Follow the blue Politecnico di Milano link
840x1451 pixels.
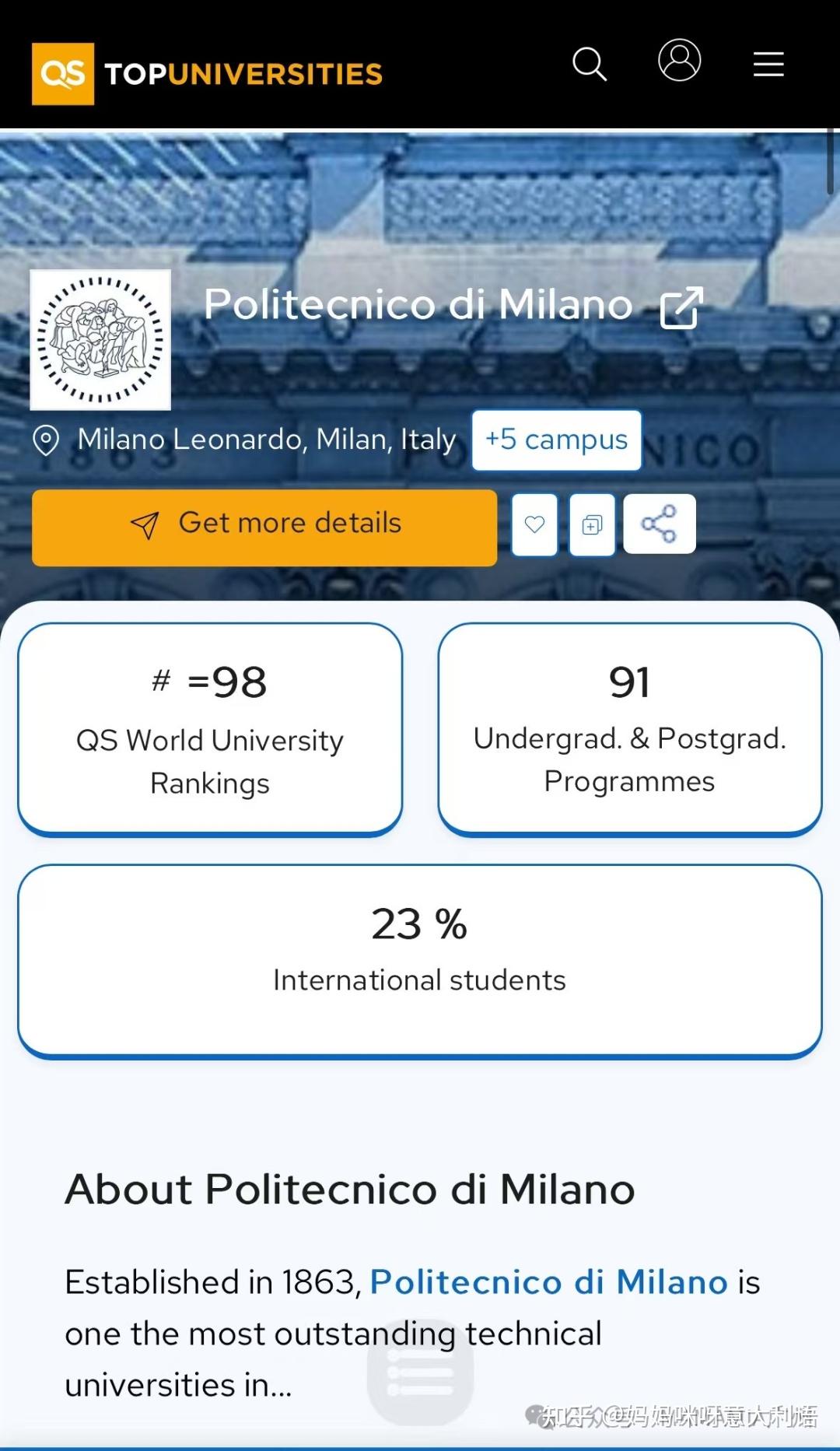(x=548, y=1282)
